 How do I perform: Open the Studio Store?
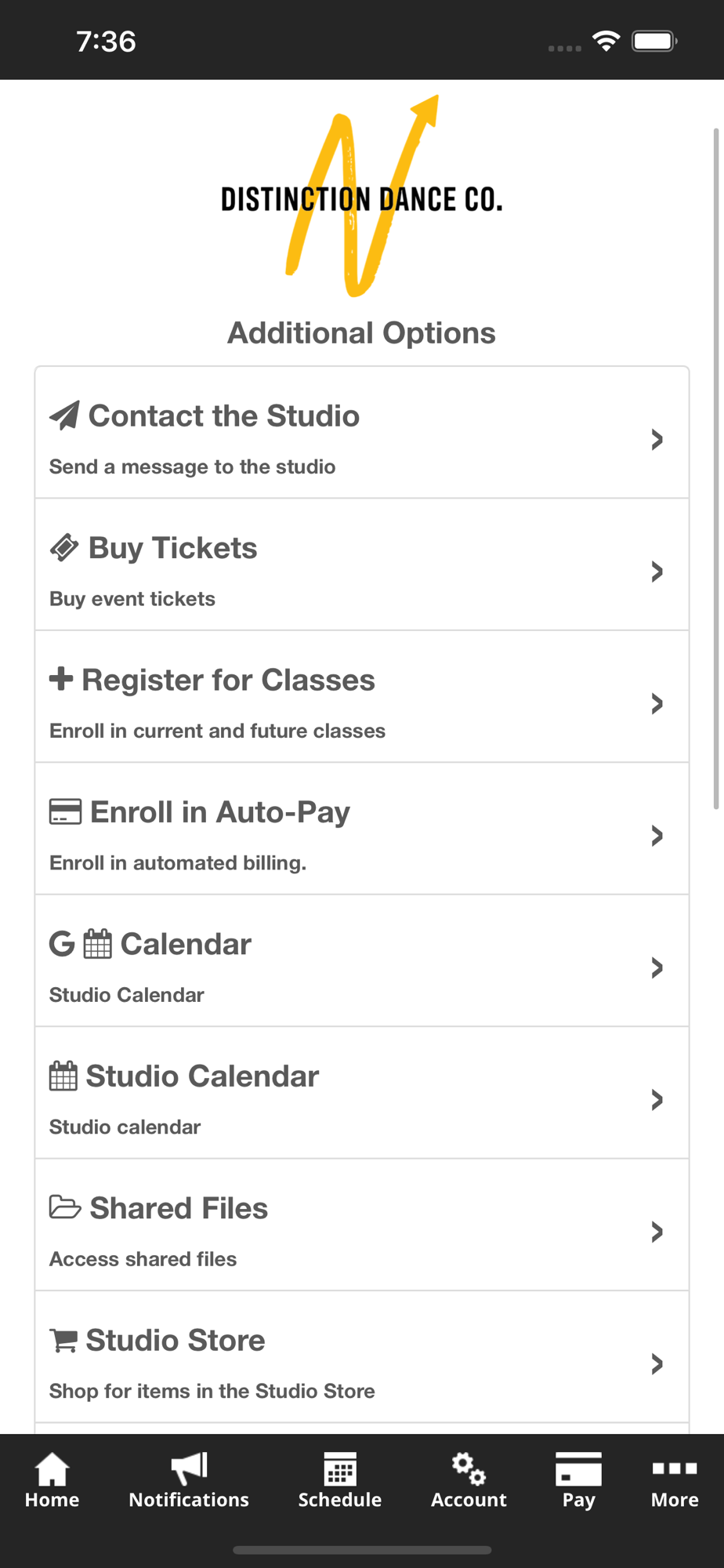(x=362, y=1357)
